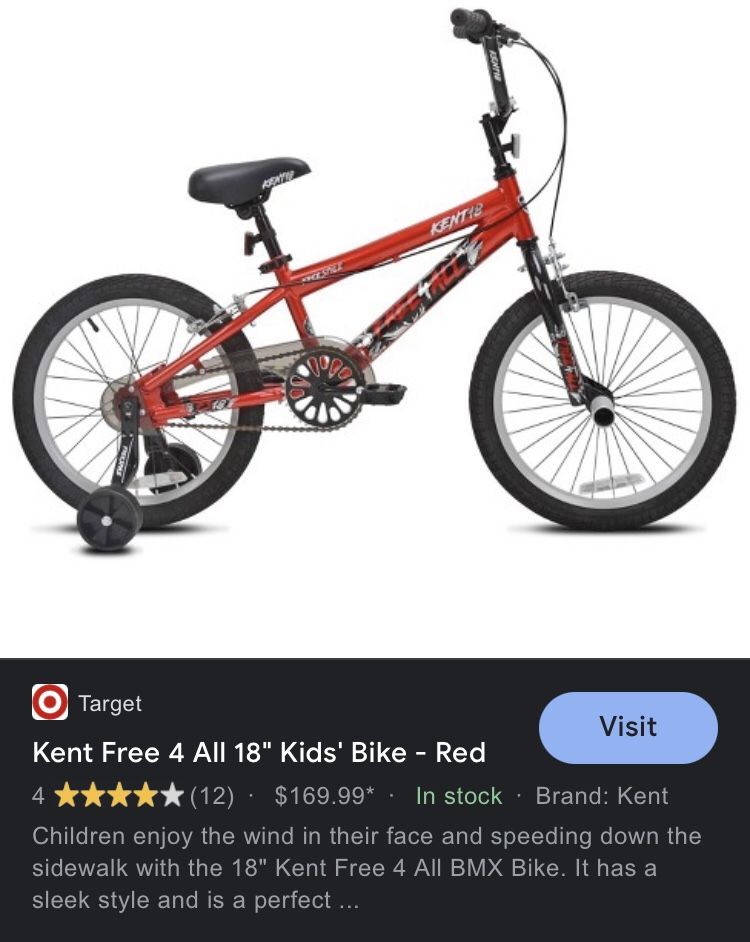The height and width of the screenshot is (942, 750).
Task: Click the $169.99 price
Action: point(319,796)
